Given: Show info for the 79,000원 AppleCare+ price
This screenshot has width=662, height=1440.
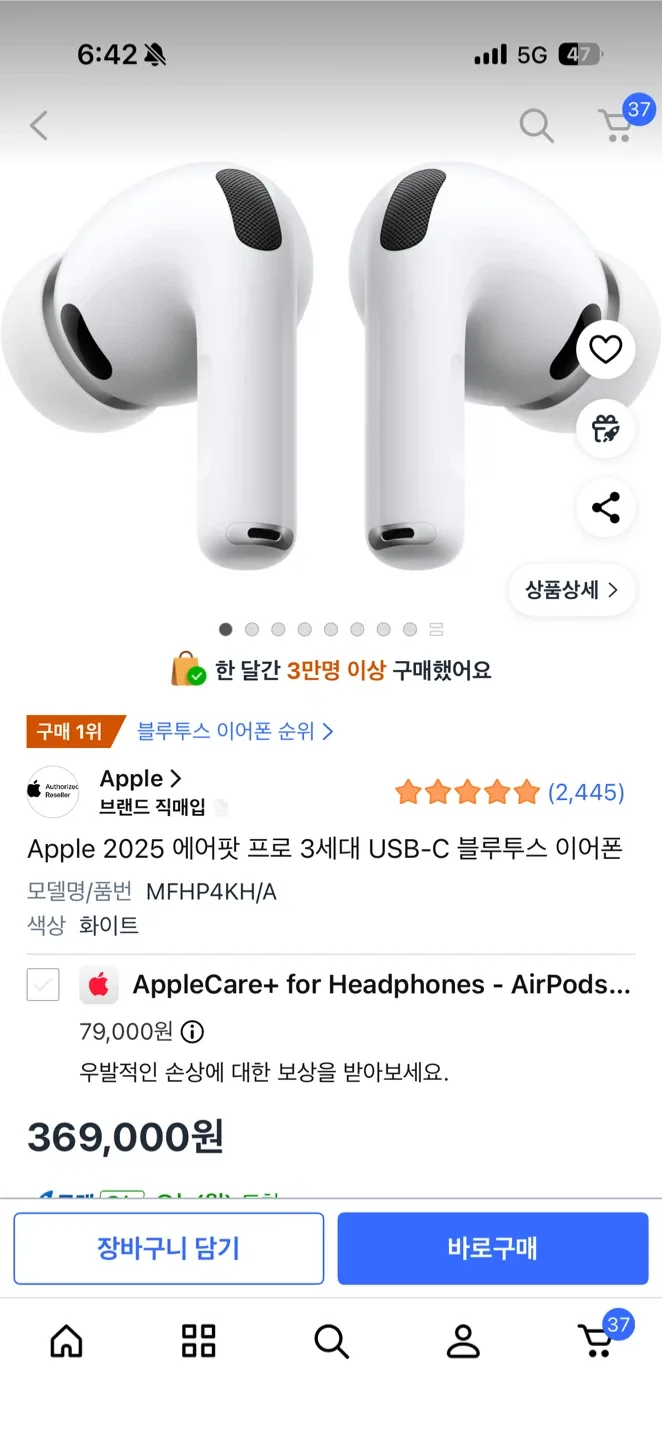Looking at the screenshot, I should [x=192, y=1031].
